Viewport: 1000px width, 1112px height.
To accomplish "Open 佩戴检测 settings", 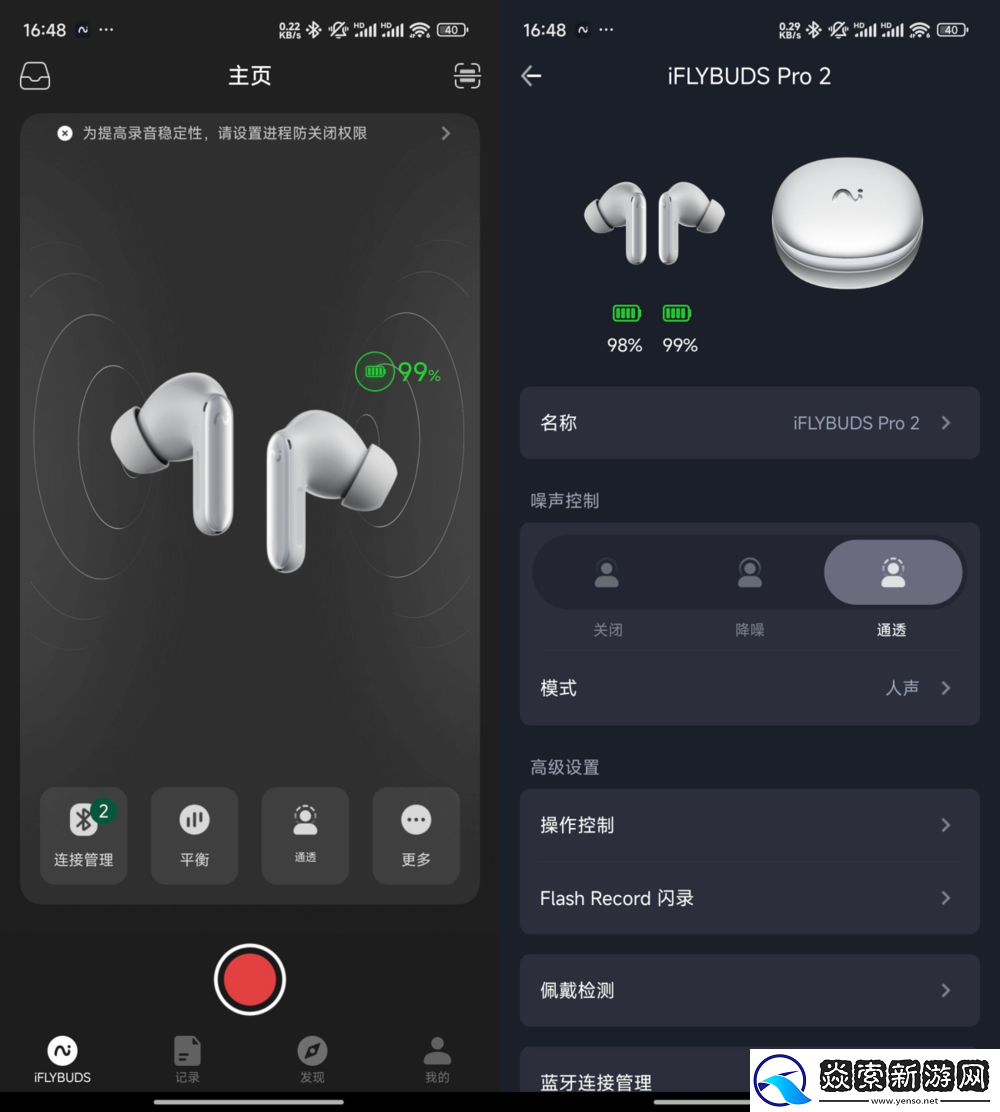I will point(749,990).
